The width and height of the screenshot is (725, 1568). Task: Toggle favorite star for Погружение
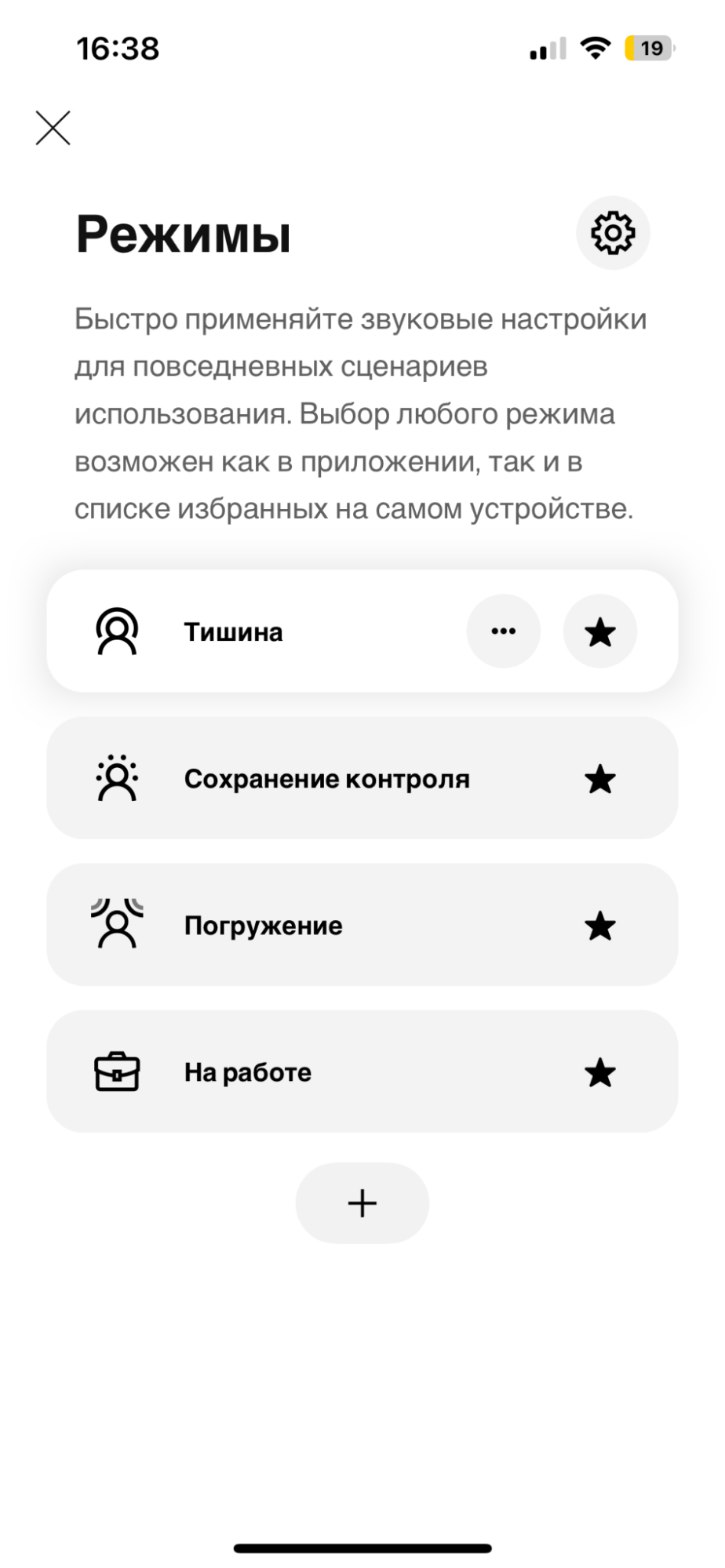[600, 926]
